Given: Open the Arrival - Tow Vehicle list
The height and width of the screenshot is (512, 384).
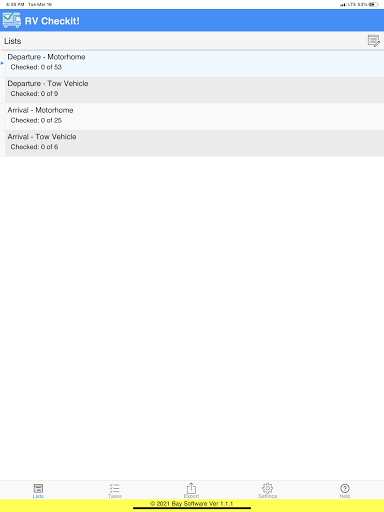Looking at the screenshot, I should [x=192, y=143].
